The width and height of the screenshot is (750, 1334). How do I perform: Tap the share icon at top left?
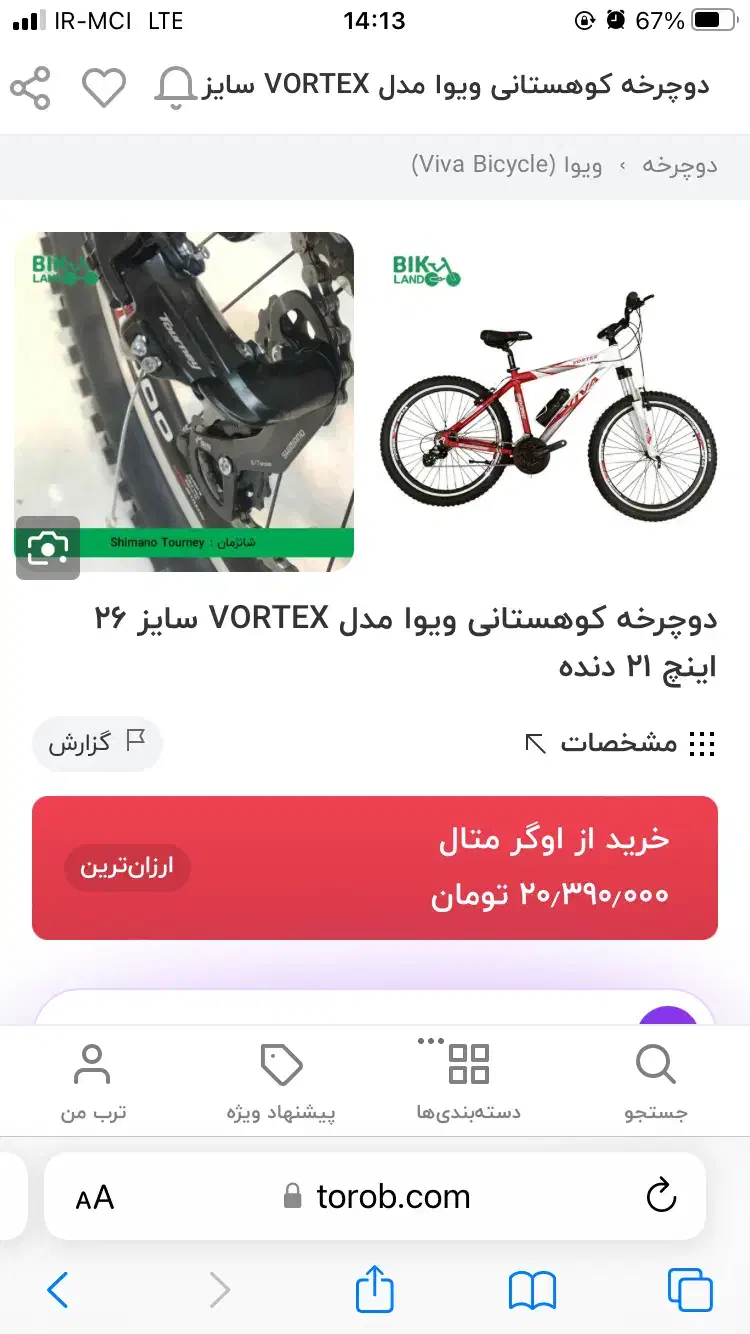point(30,88)
